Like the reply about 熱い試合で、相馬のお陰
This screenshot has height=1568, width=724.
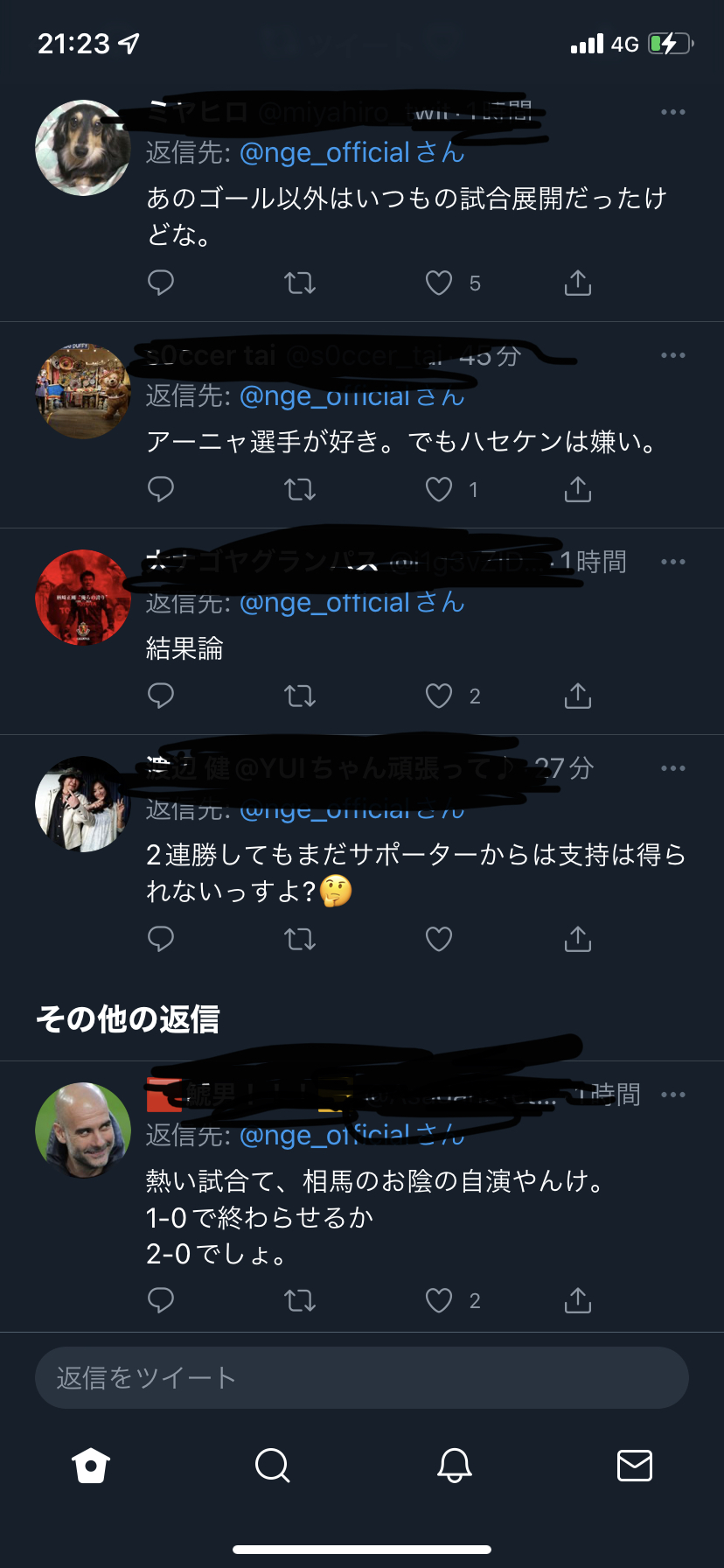tap(438, 1300)
